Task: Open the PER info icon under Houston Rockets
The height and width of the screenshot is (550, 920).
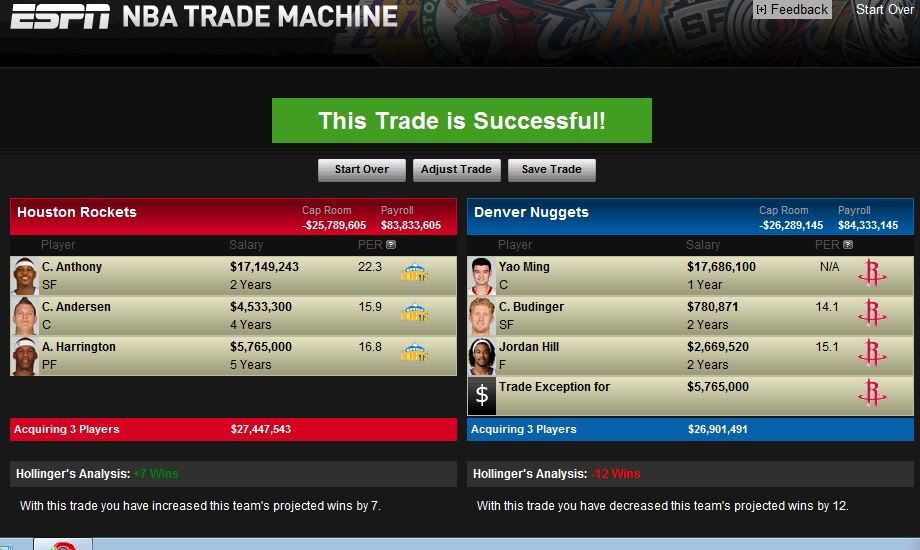Action: 391,245
